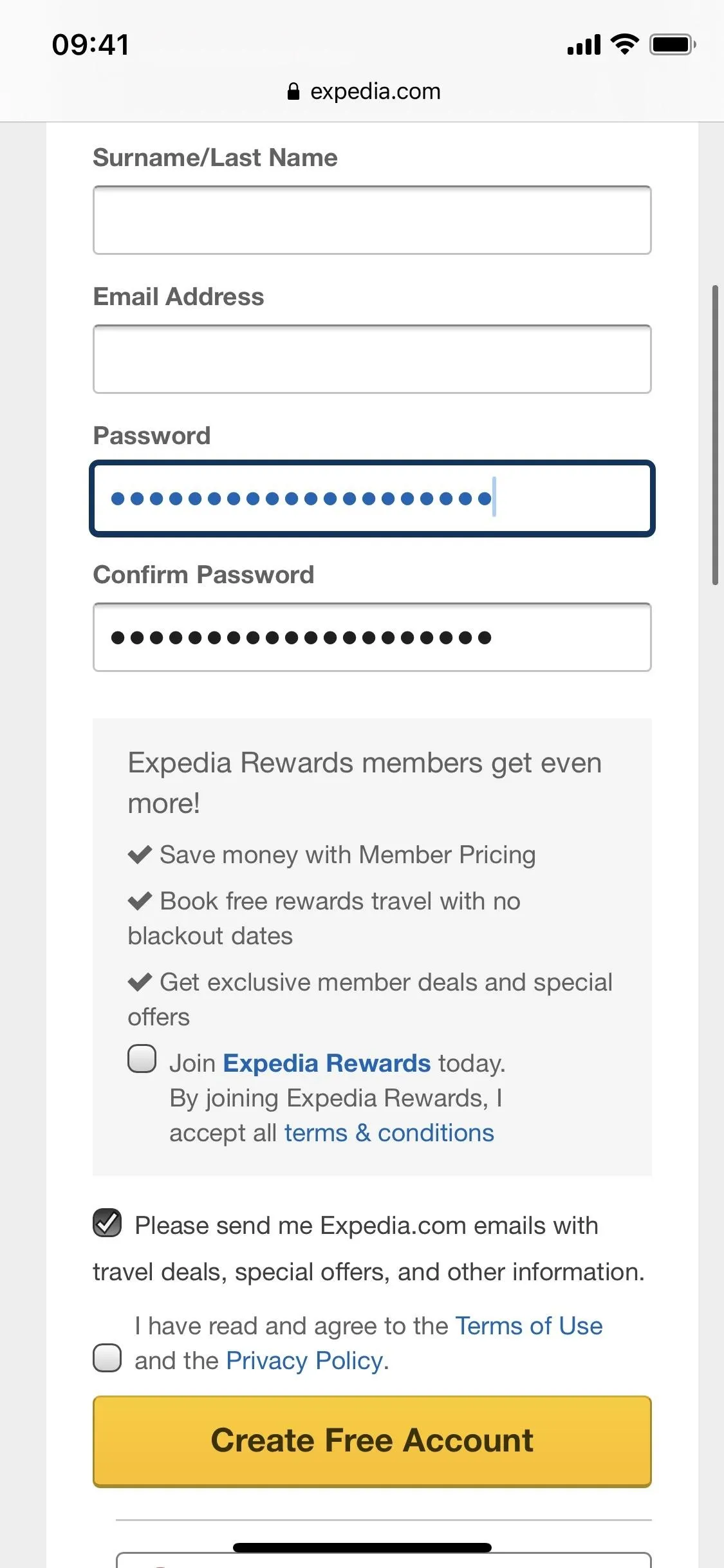Open the terms & conditions link

pos(389,1133)
